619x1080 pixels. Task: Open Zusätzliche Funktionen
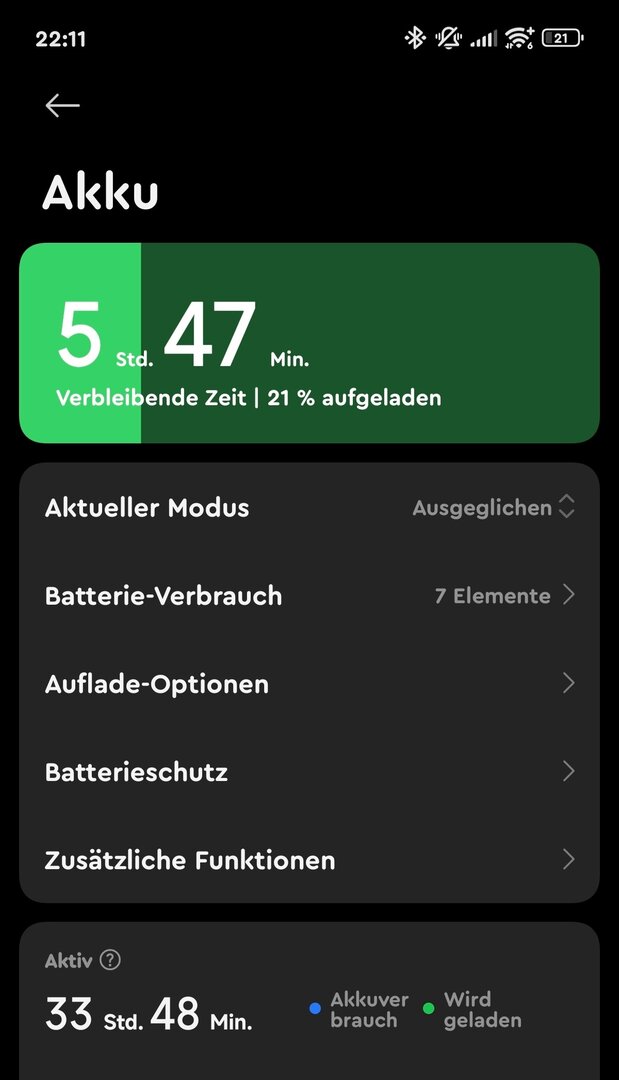[309, 860]
